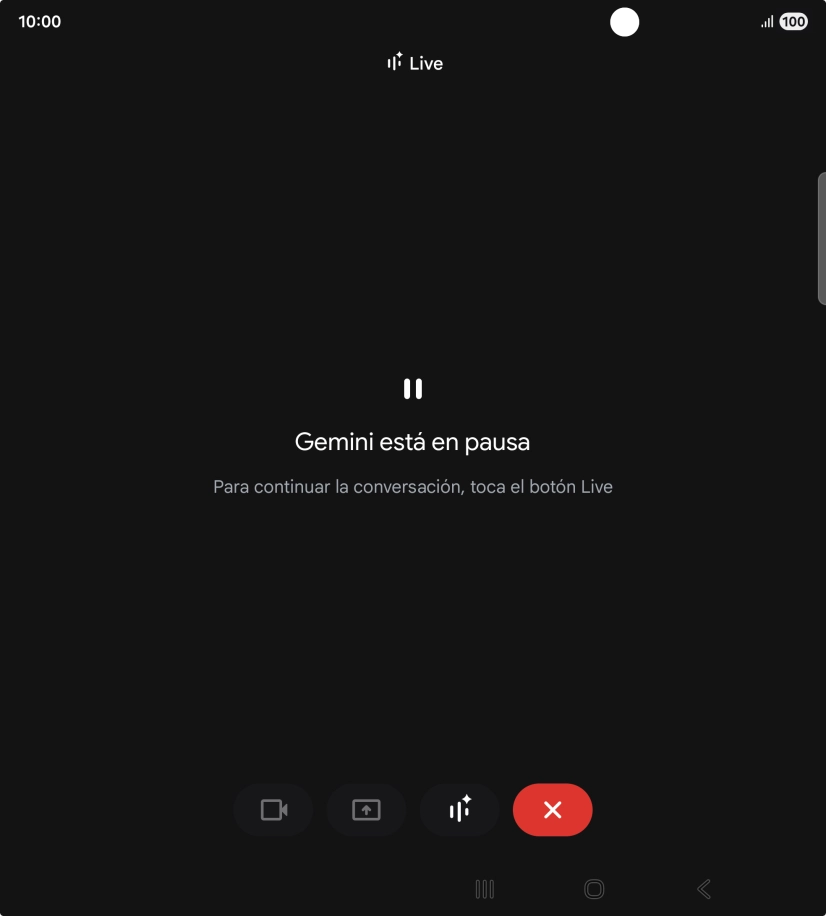Tap the Back navigation arrow
826x916 pixels.
point(703,889)
